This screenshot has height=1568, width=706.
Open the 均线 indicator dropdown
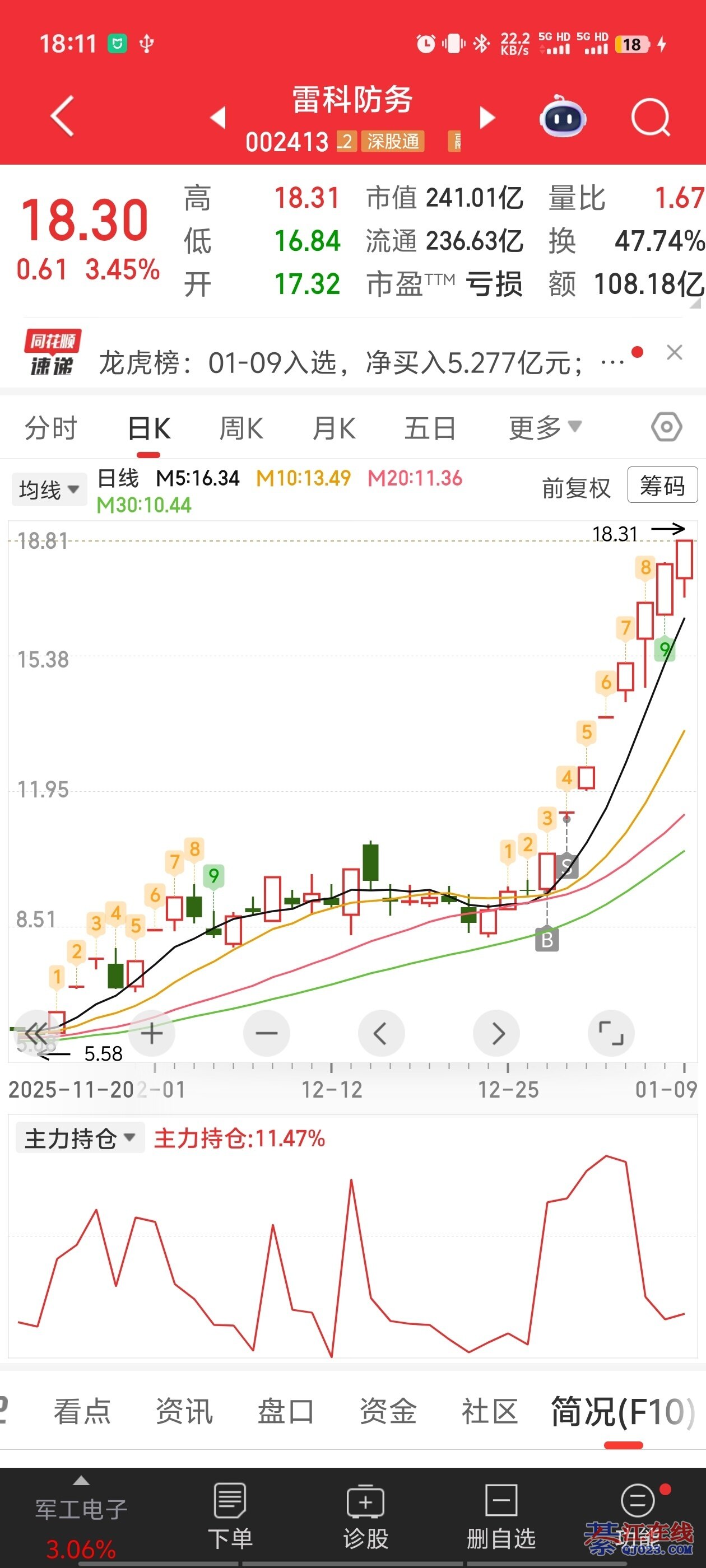(x=49, y=489)
